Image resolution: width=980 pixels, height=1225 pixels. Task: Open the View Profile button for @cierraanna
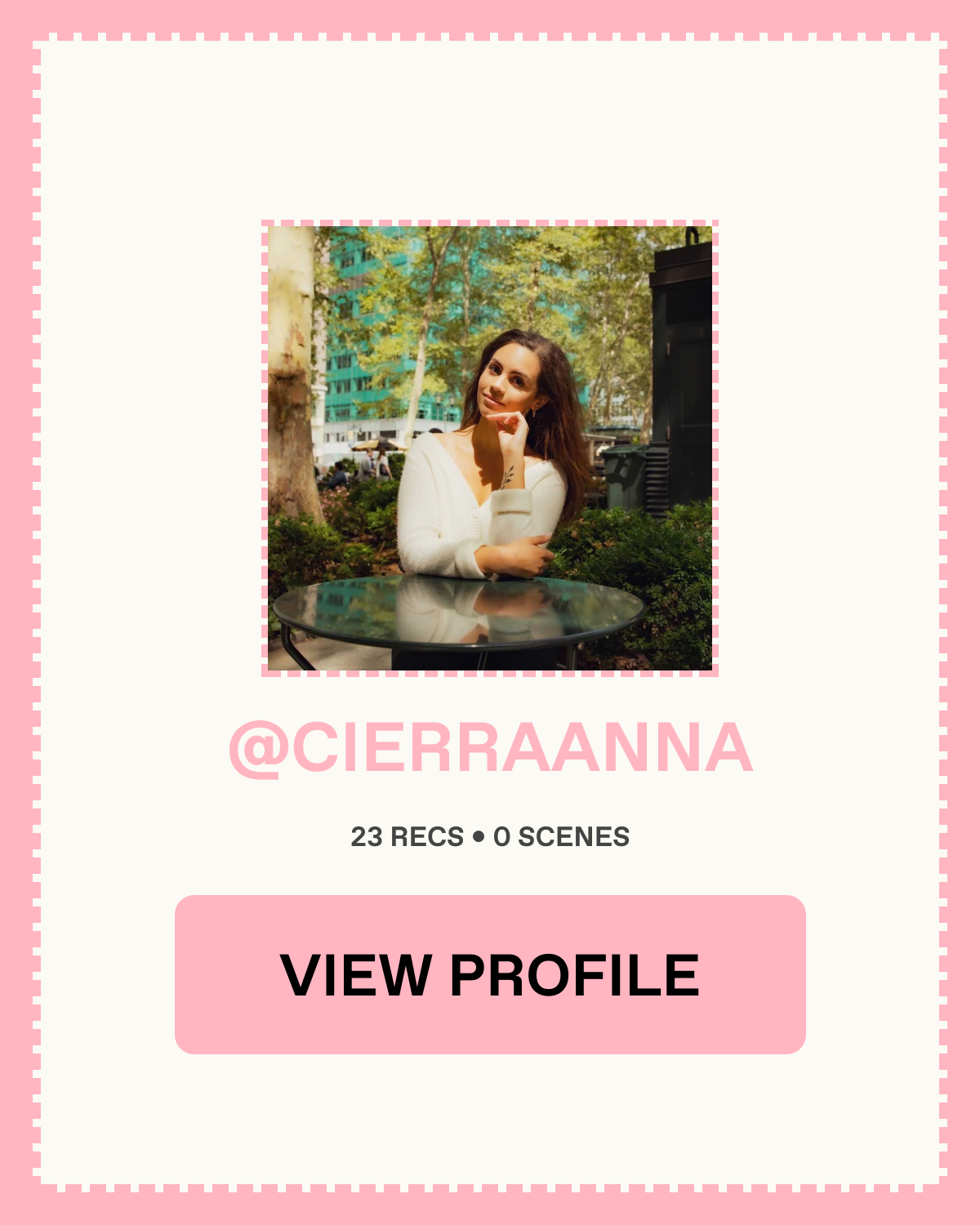[490, 974]
